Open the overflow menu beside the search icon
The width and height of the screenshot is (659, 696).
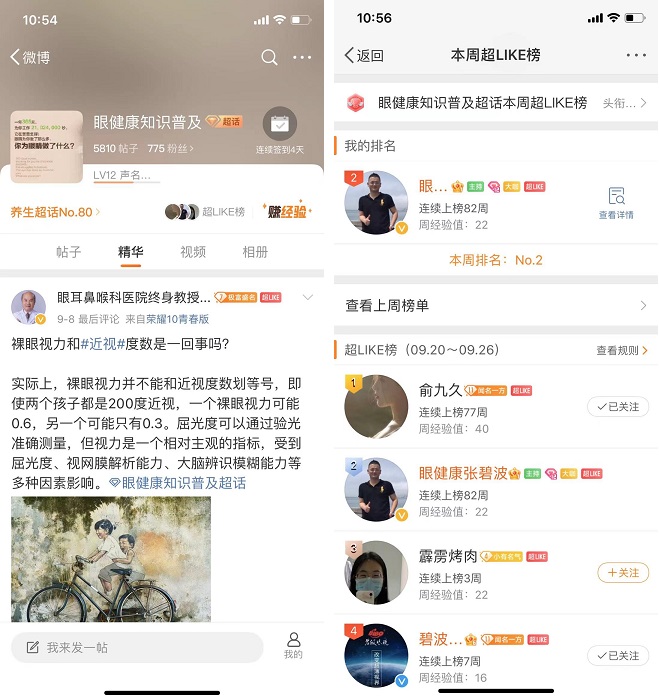pyautogui.click(x=302, y=57)
